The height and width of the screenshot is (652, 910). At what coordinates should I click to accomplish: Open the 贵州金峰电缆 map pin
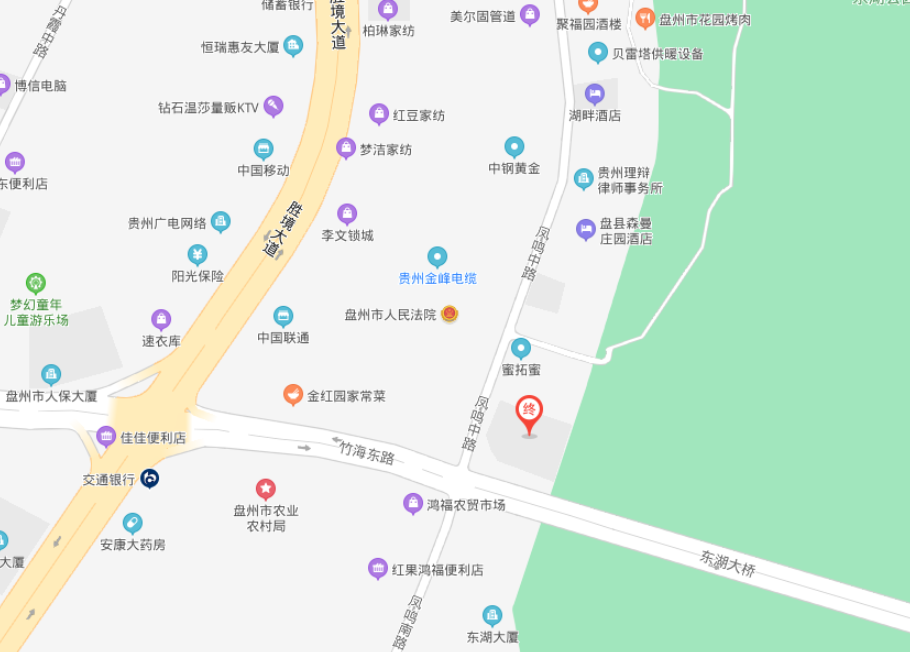[437, 257]
